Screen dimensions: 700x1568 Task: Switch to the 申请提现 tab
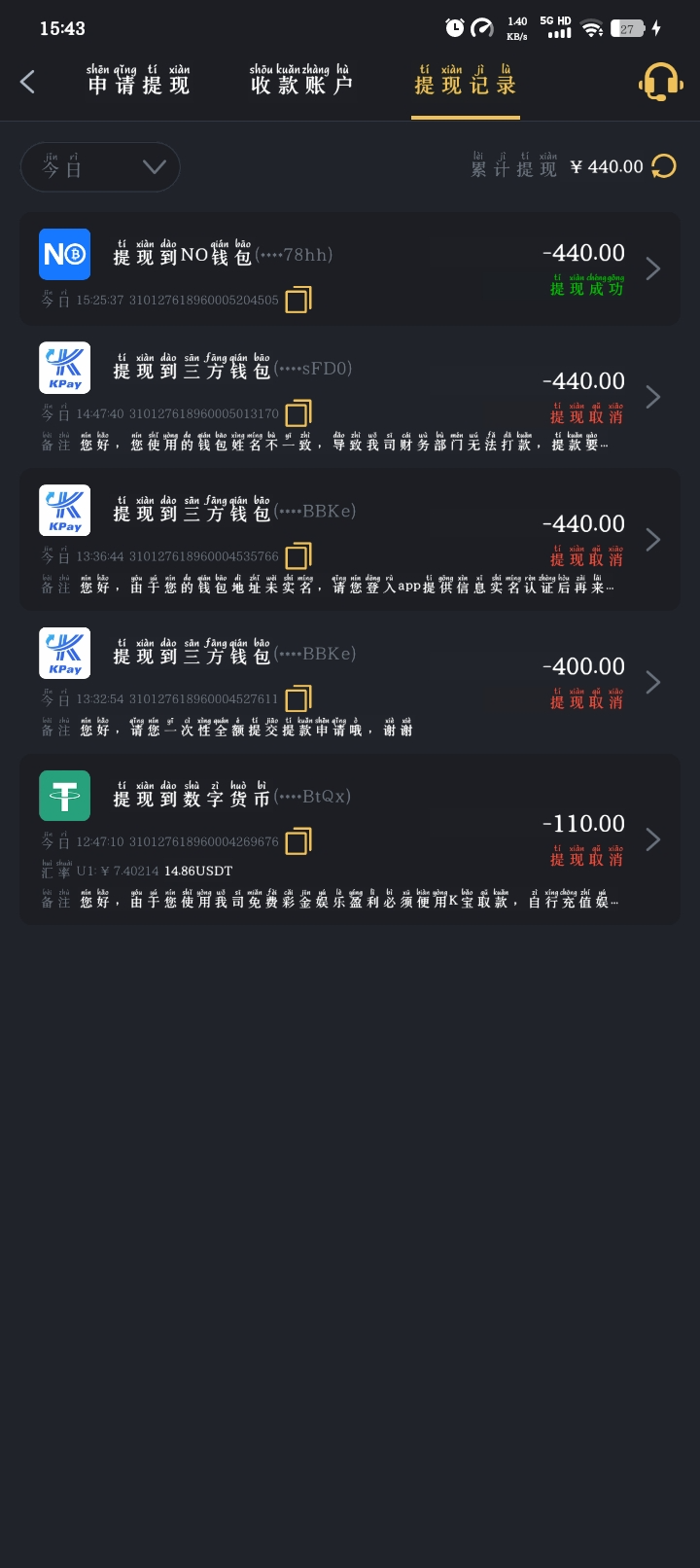point(138,82)
